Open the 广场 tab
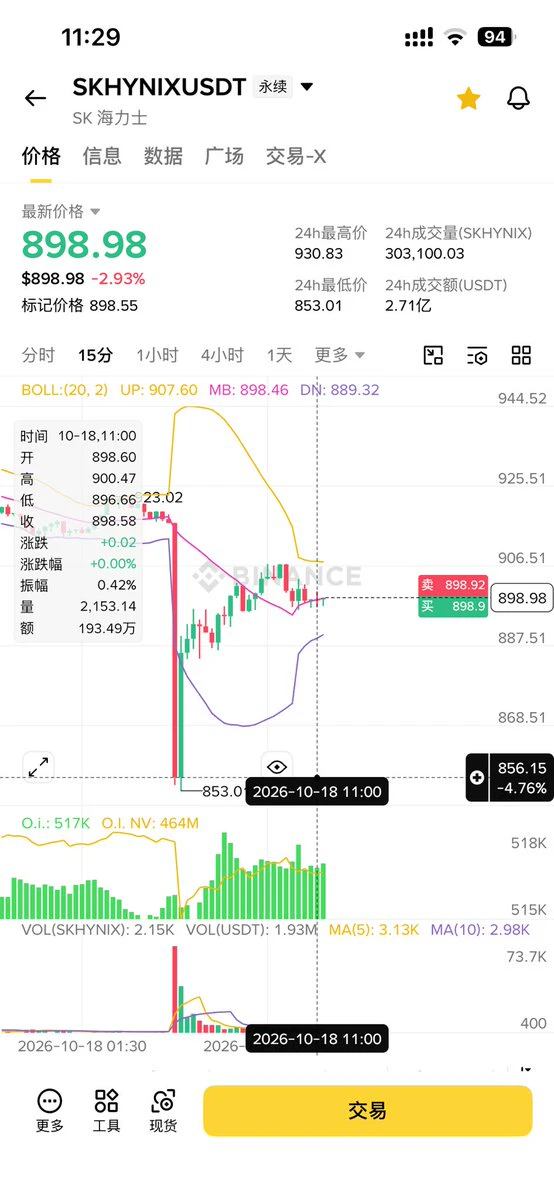 [224, 156]
